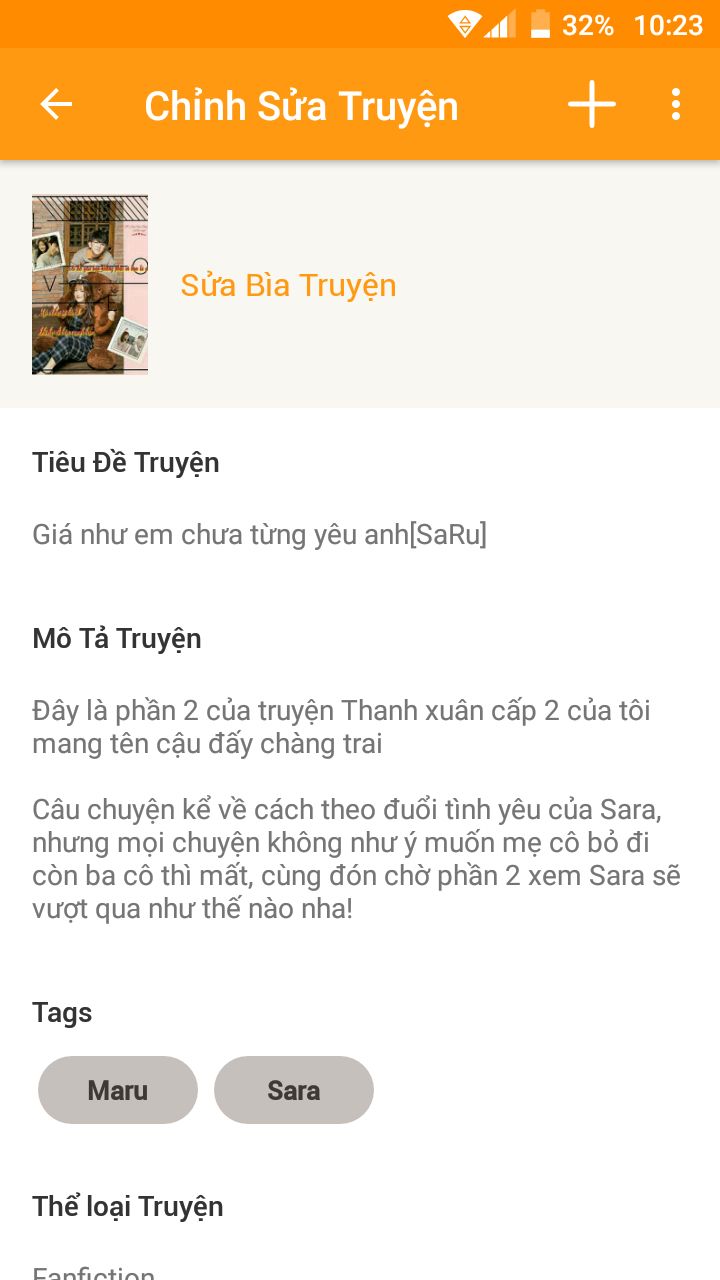Tap the story cover image
Image resolution: width=720 pixels, height=1280 pixels.
coord(90,285)
